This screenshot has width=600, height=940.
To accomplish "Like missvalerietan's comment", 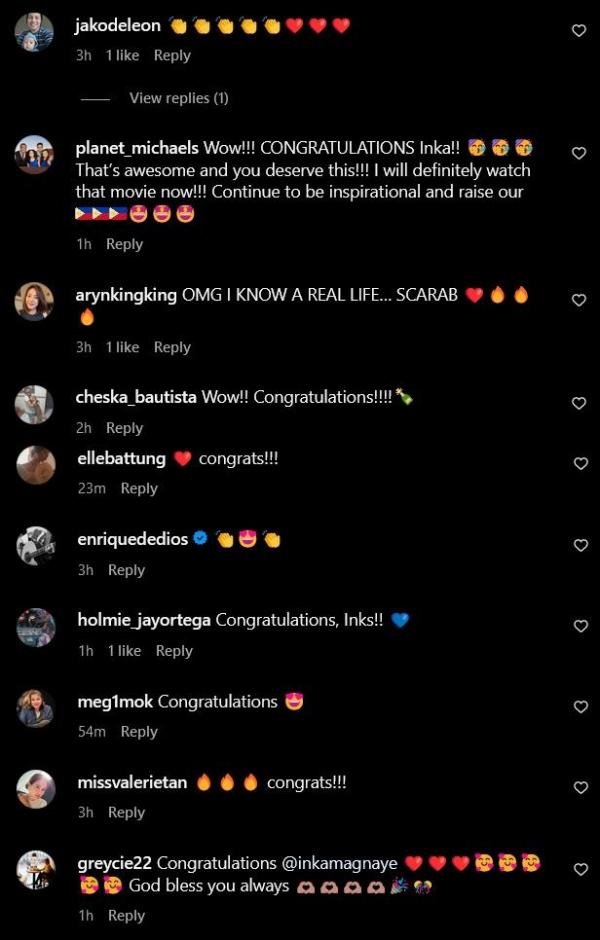I will click(579, 788).
